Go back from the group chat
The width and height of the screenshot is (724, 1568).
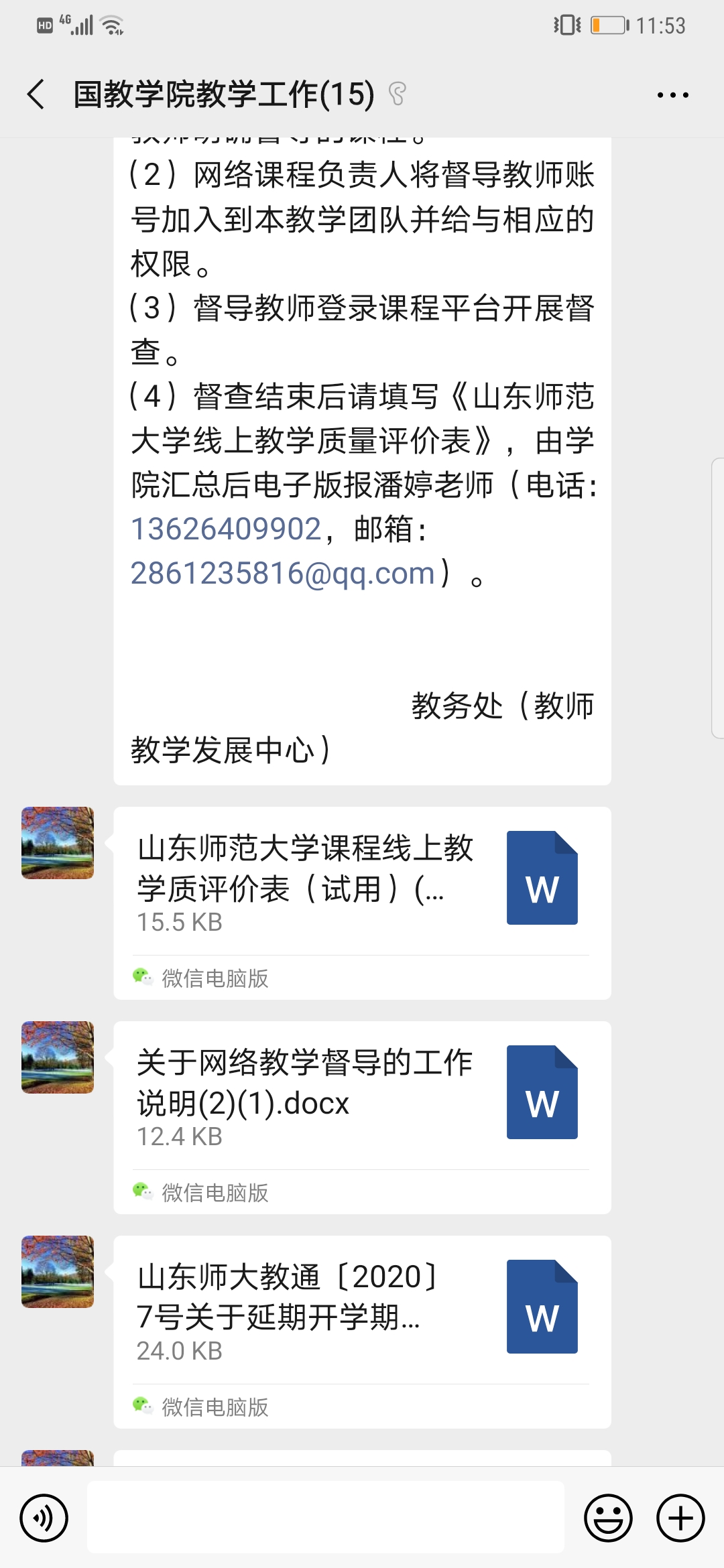tap(36, 94)
